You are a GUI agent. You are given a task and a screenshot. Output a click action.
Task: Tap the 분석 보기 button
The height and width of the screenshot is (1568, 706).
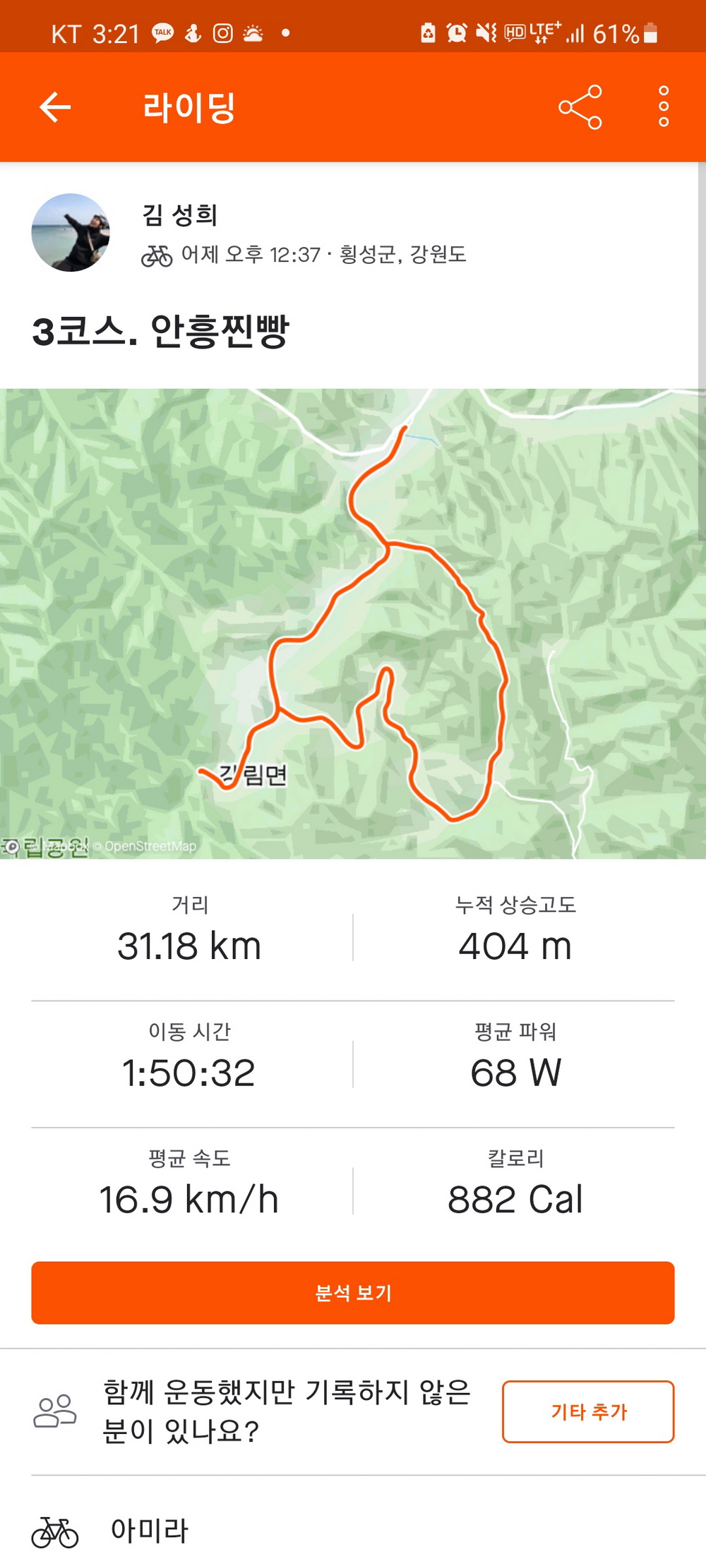coord(353,1293)
